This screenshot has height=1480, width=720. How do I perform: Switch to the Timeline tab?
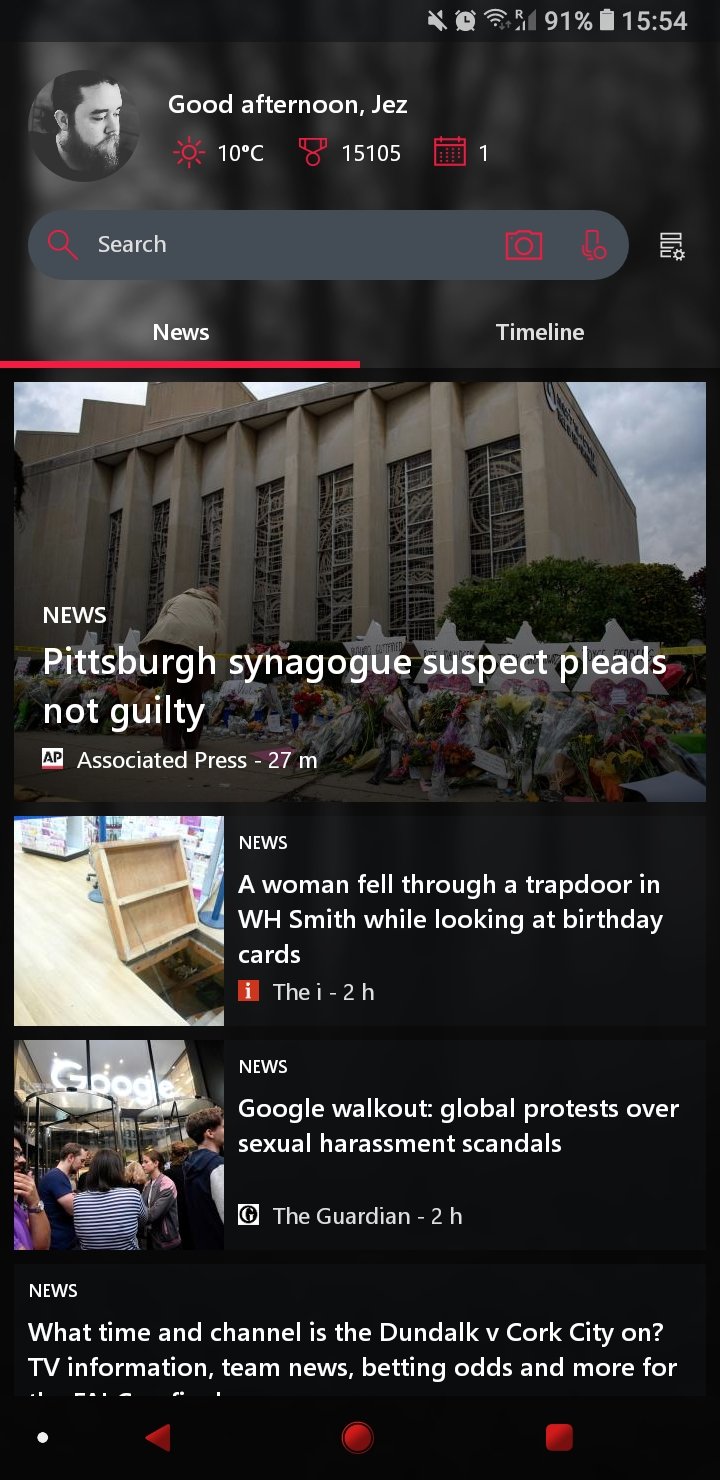click(x=539, y=333)
